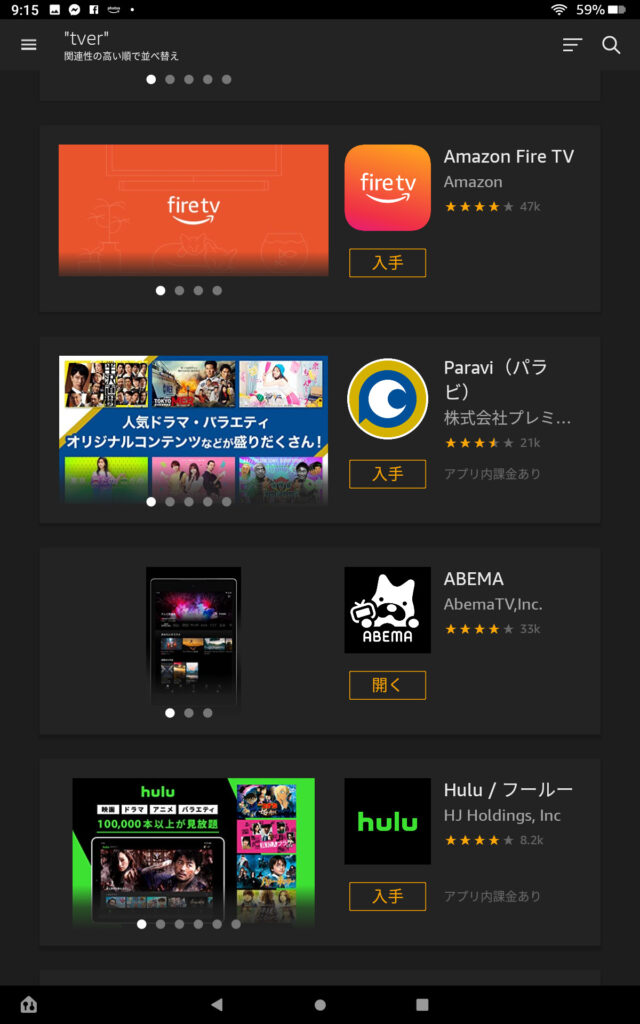Screen dimensions: 640x1024
Task: Open the Fire TV orange banner image
Action: (x=193, y=210)
